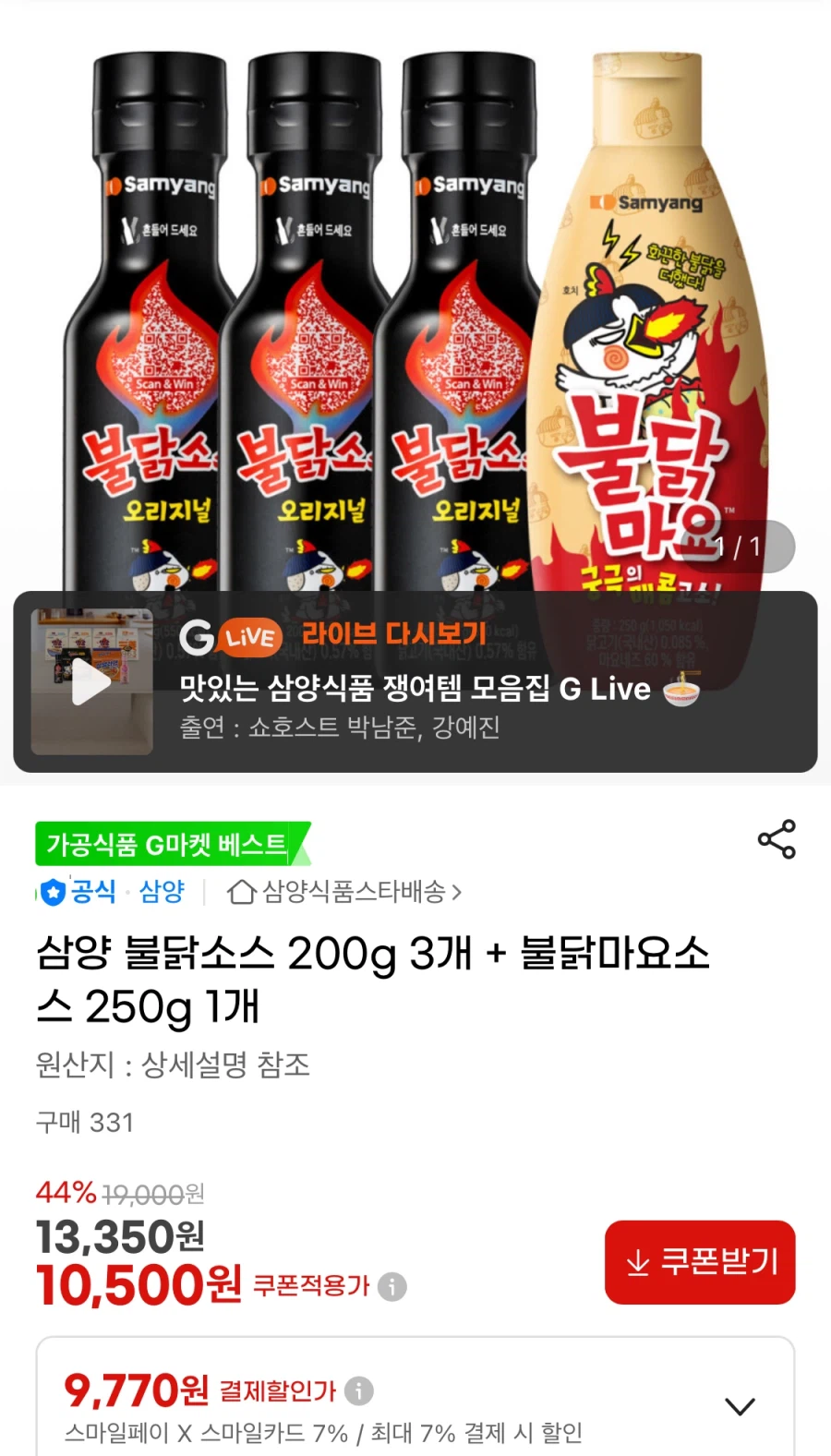The height and width of the screenshot is (1456, 831).
Task: Click the download arrow icon inside 쿠폰받기
Action: [639, 1263]
